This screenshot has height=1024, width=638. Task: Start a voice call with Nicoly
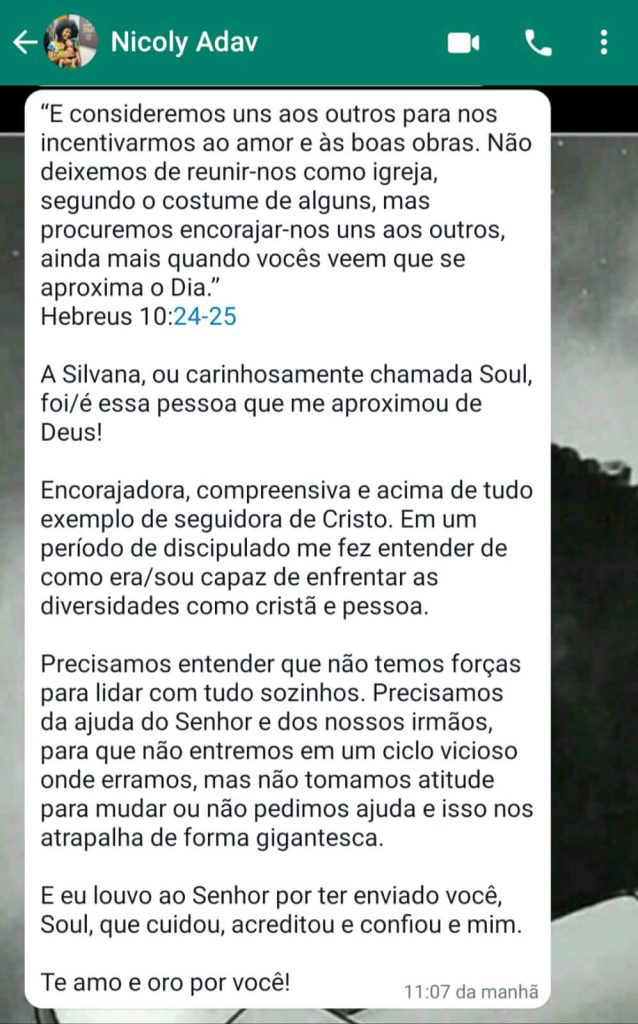[538, 42]
